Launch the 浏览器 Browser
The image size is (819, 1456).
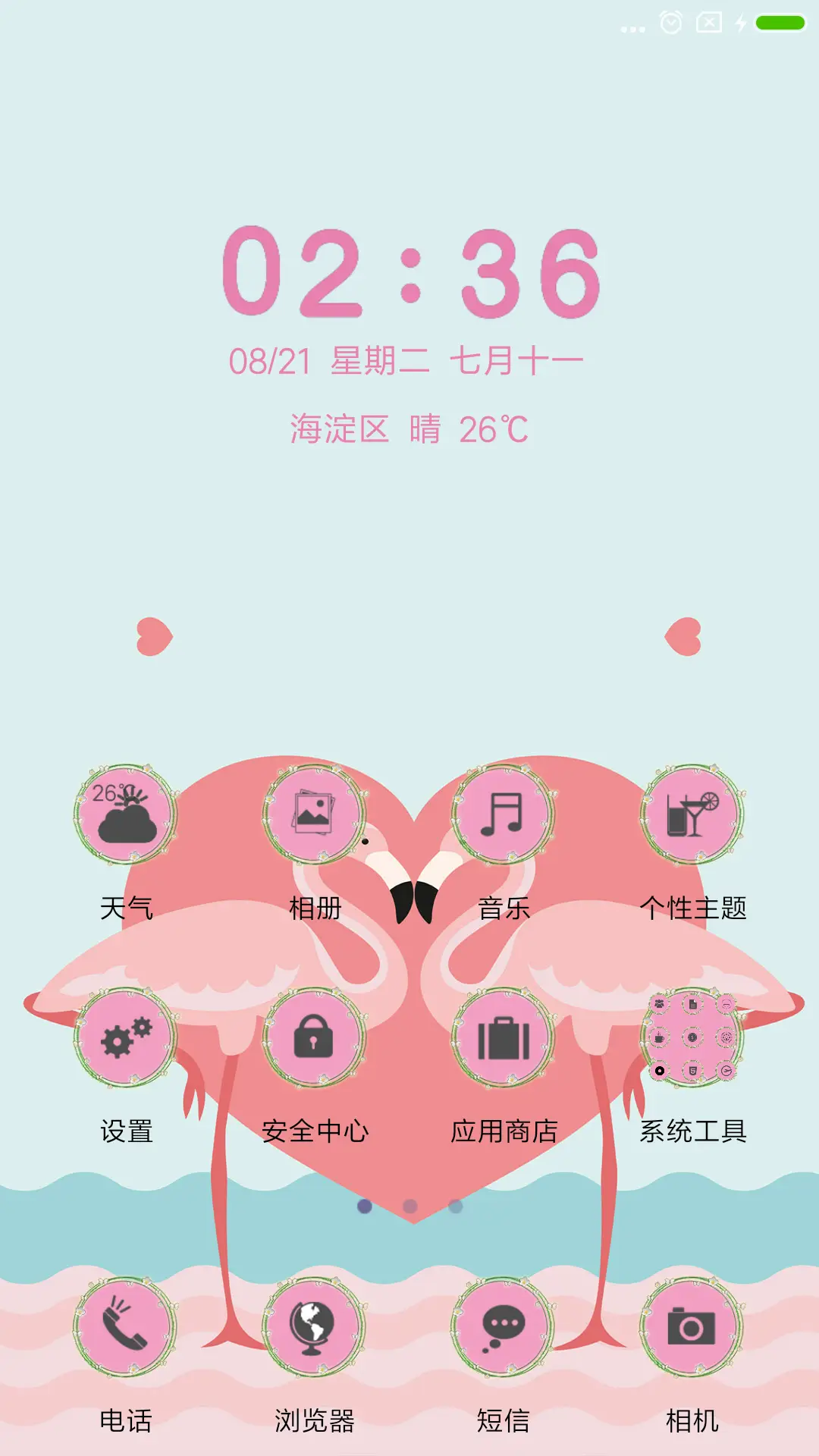[x=312, y=1323]
